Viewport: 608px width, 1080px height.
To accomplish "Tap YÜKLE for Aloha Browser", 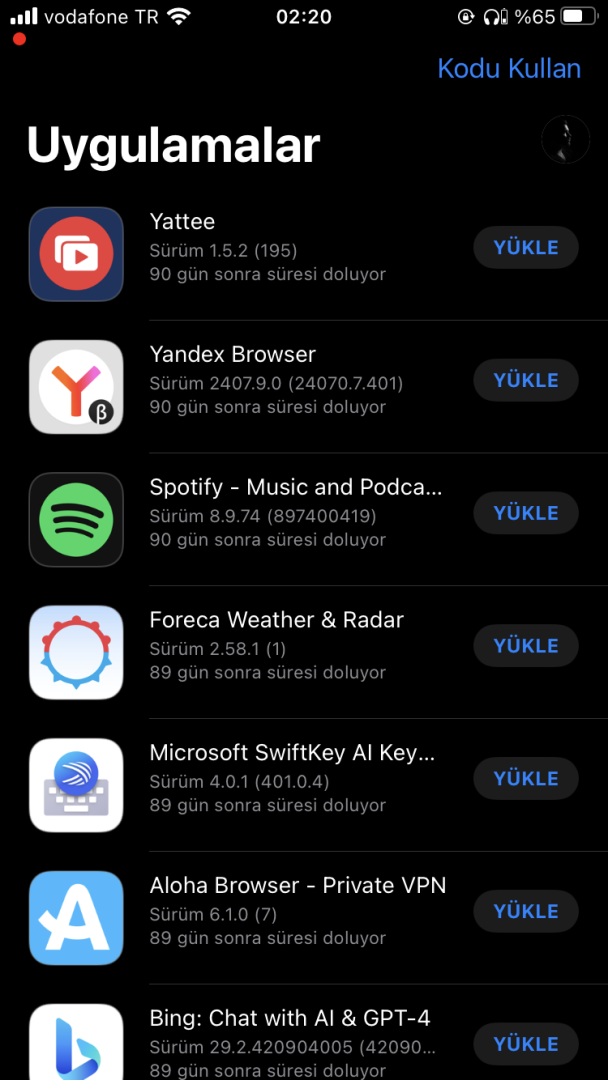I will coord(525,911).
